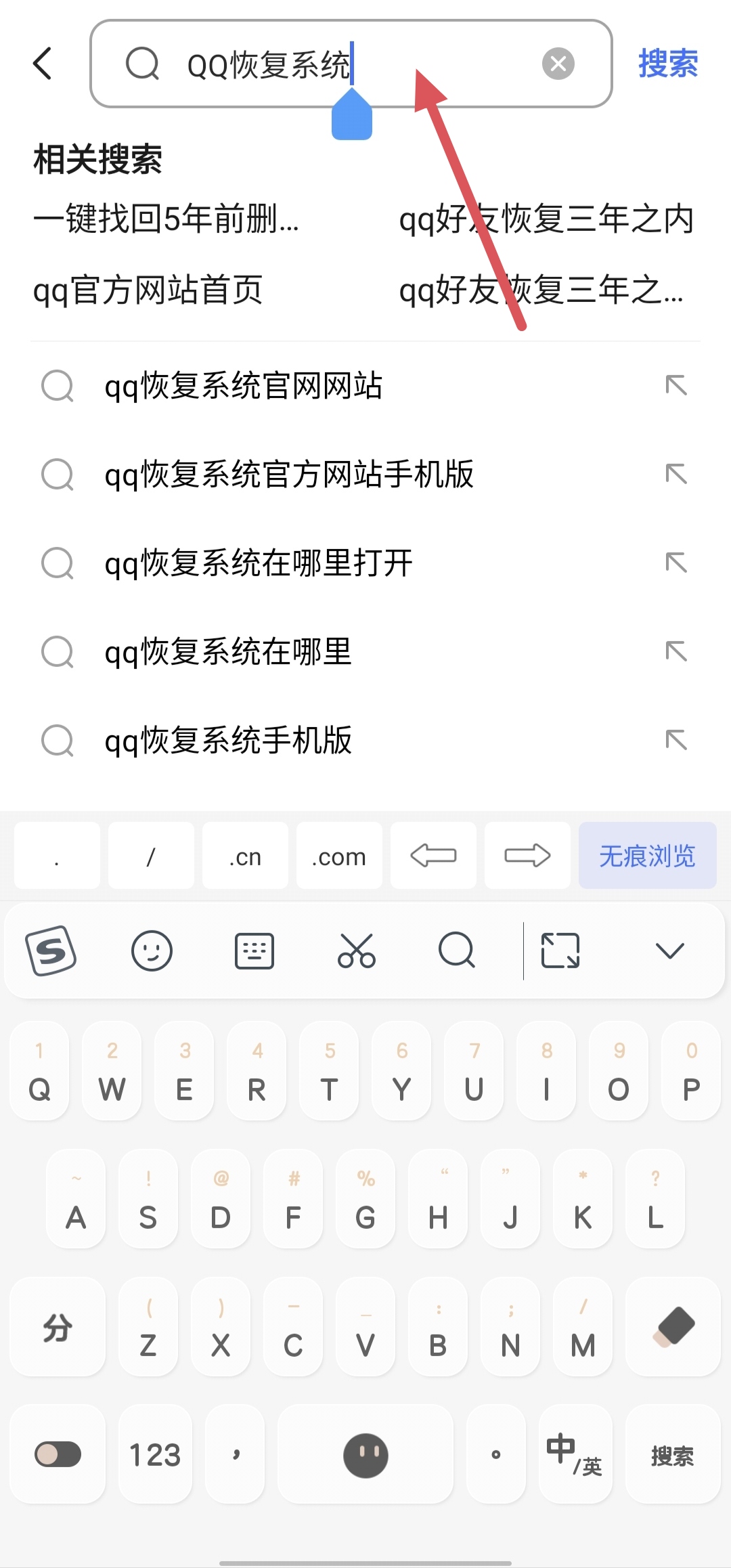Image resolution: width=731 pixels, height=1568 pixels.
Task: Clear the search text with the X icon
Action: point(557,63)
